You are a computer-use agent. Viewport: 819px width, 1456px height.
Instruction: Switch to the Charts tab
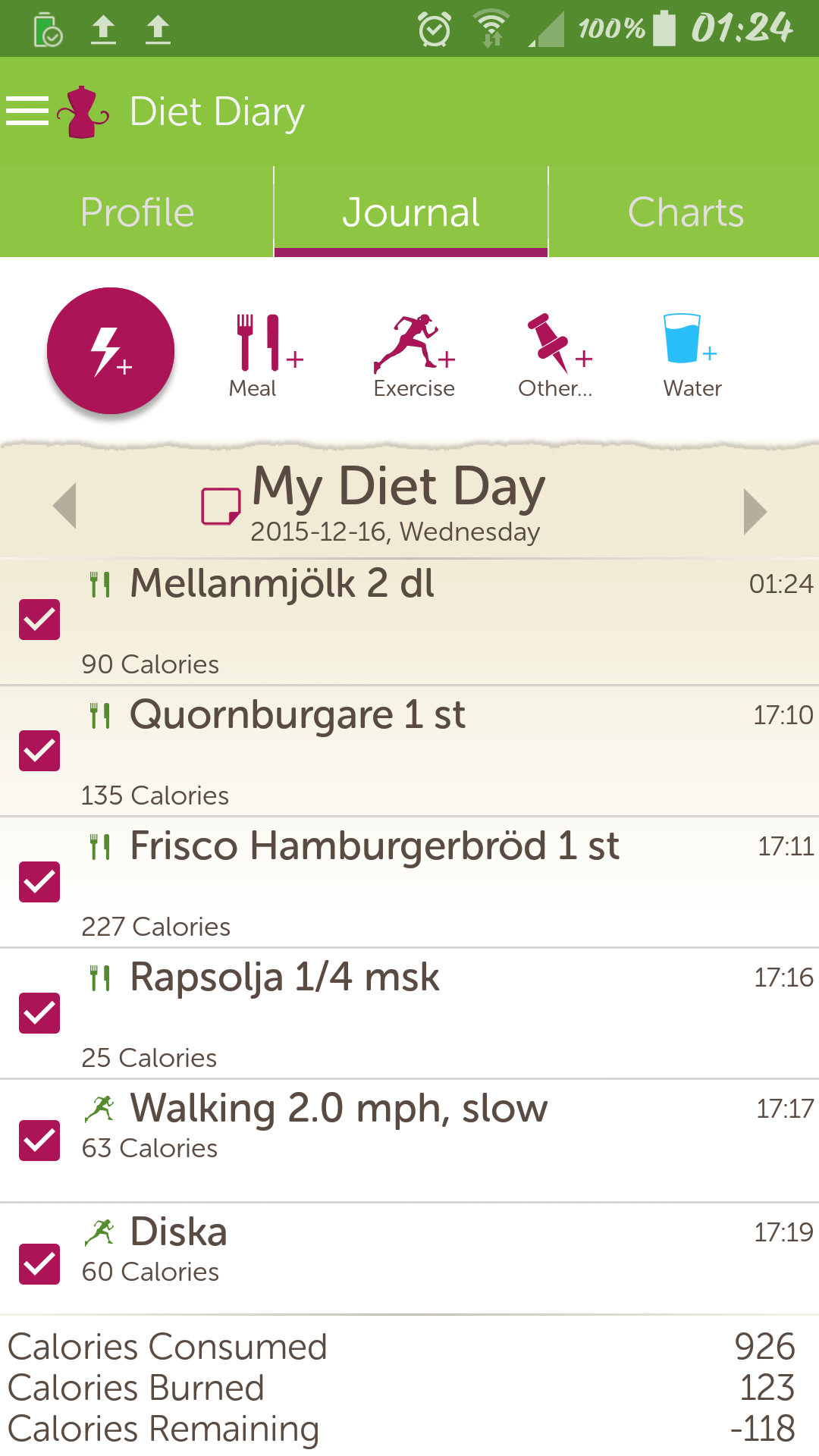pos(685,212)
